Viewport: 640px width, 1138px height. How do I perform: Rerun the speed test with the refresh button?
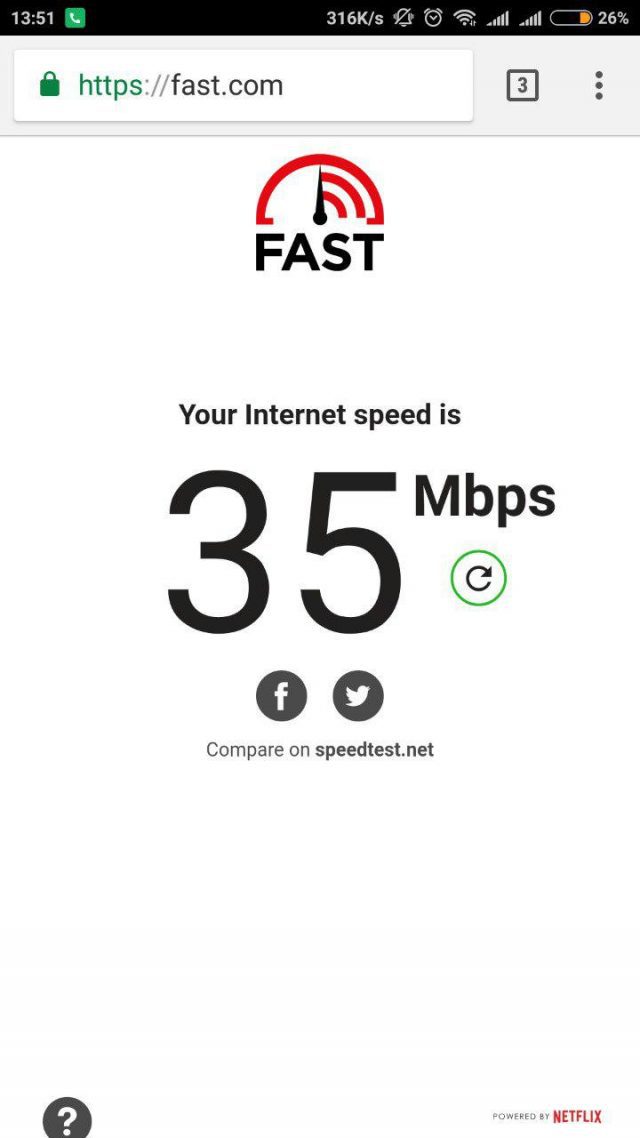478,578
